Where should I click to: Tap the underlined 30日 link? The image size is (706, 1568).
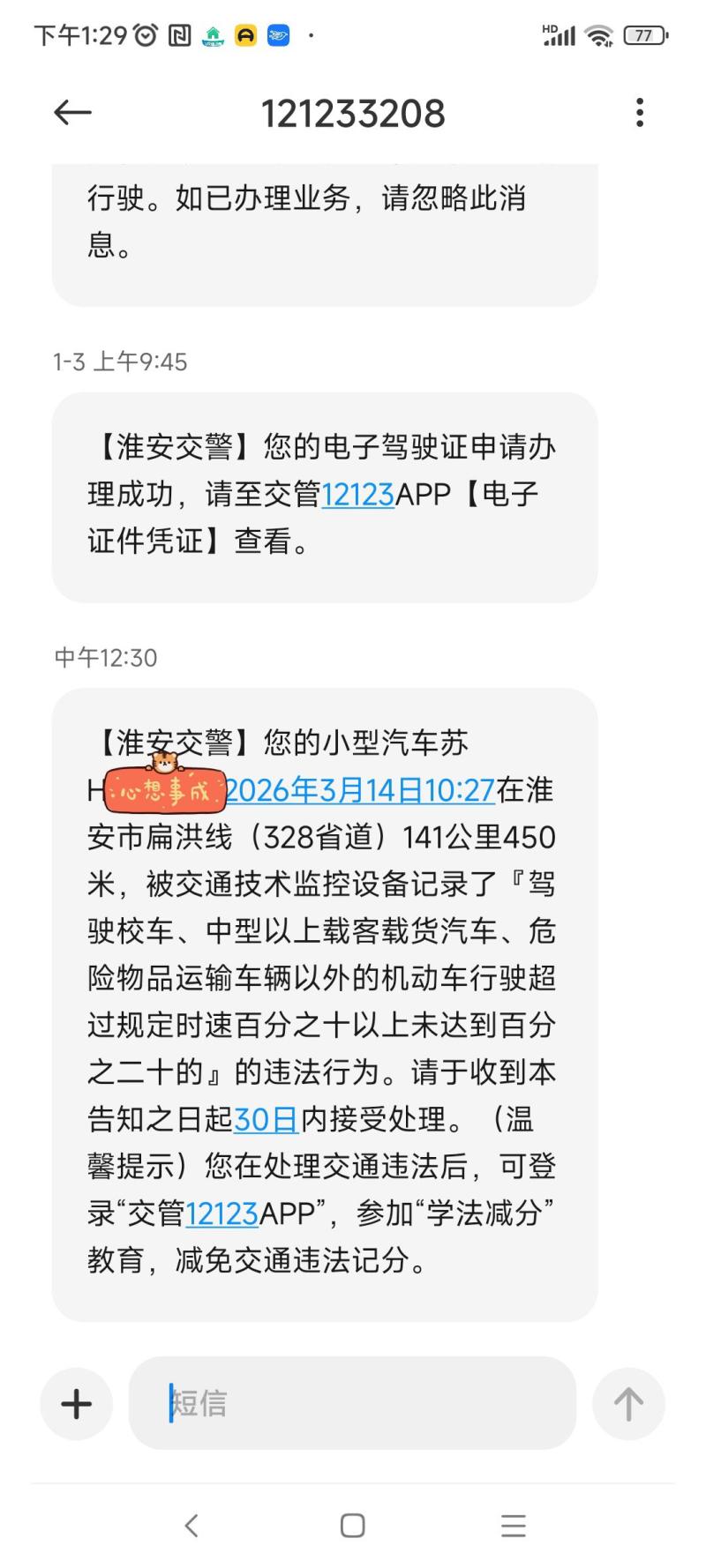point(266,1119)
